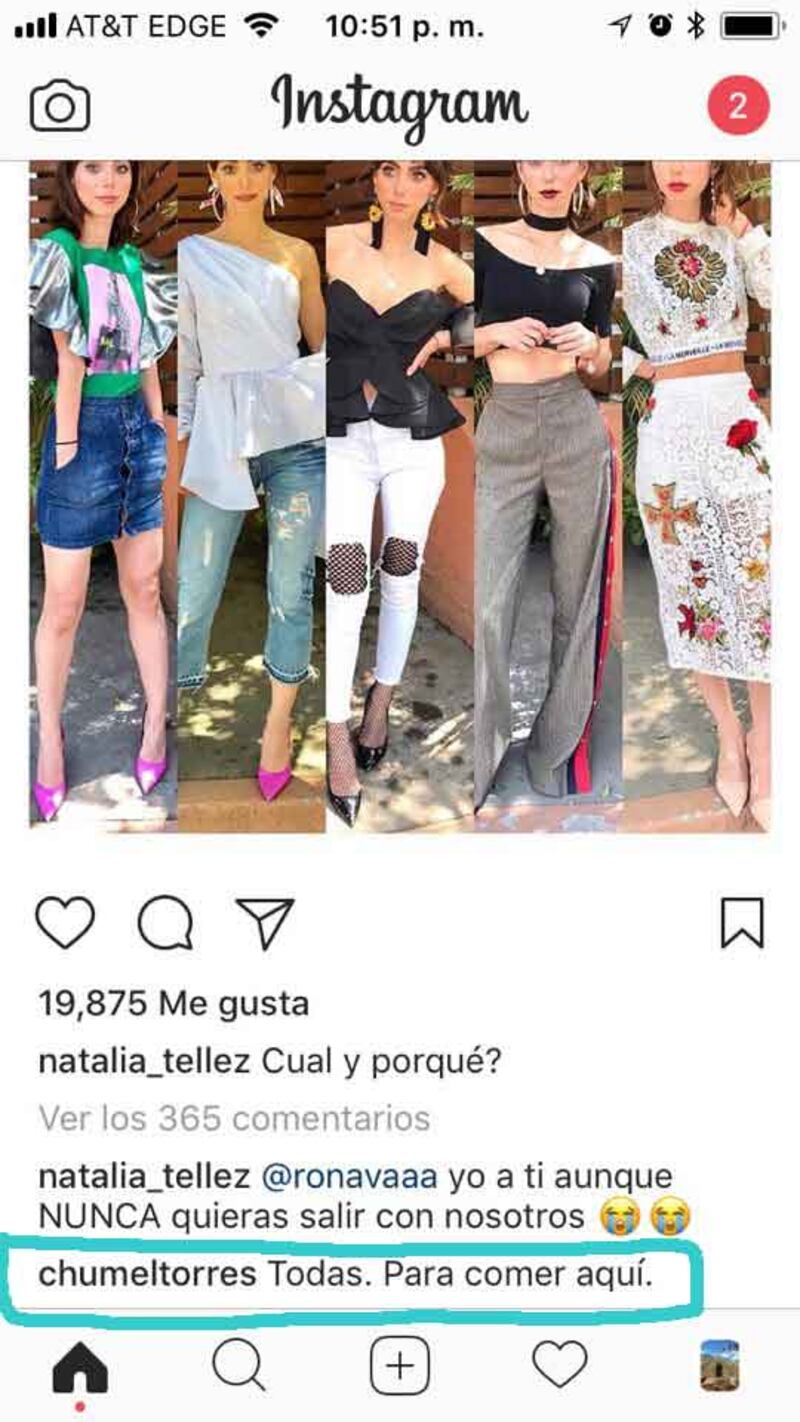Go to the Home tab
This screenshot has width=800, height=1422.
coord(80,1366)
